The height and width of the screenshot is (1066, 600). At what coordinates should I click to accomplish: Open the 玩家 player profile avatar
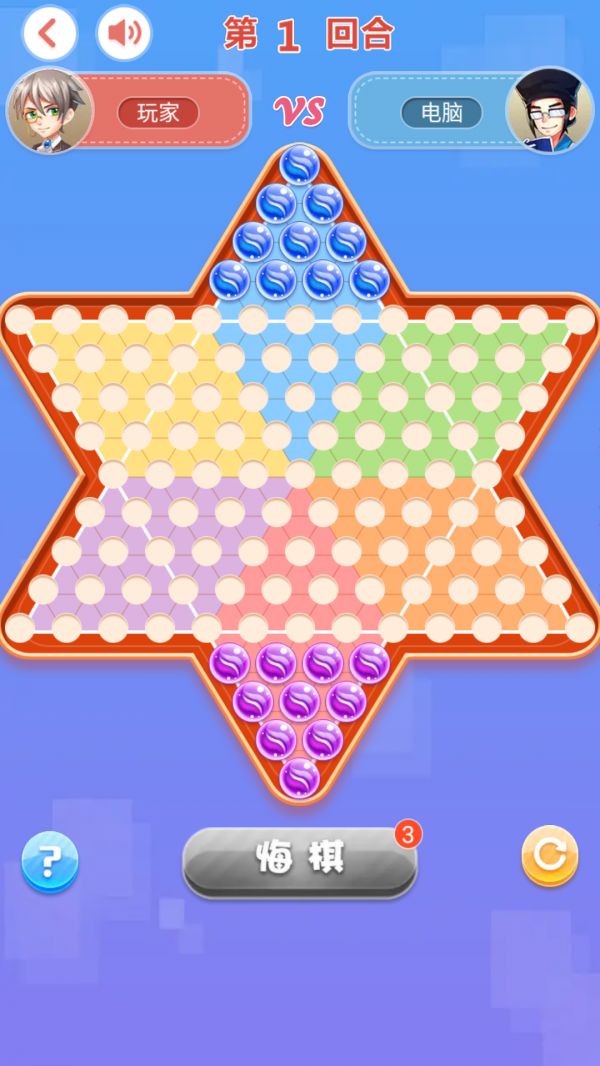(48, 111)
